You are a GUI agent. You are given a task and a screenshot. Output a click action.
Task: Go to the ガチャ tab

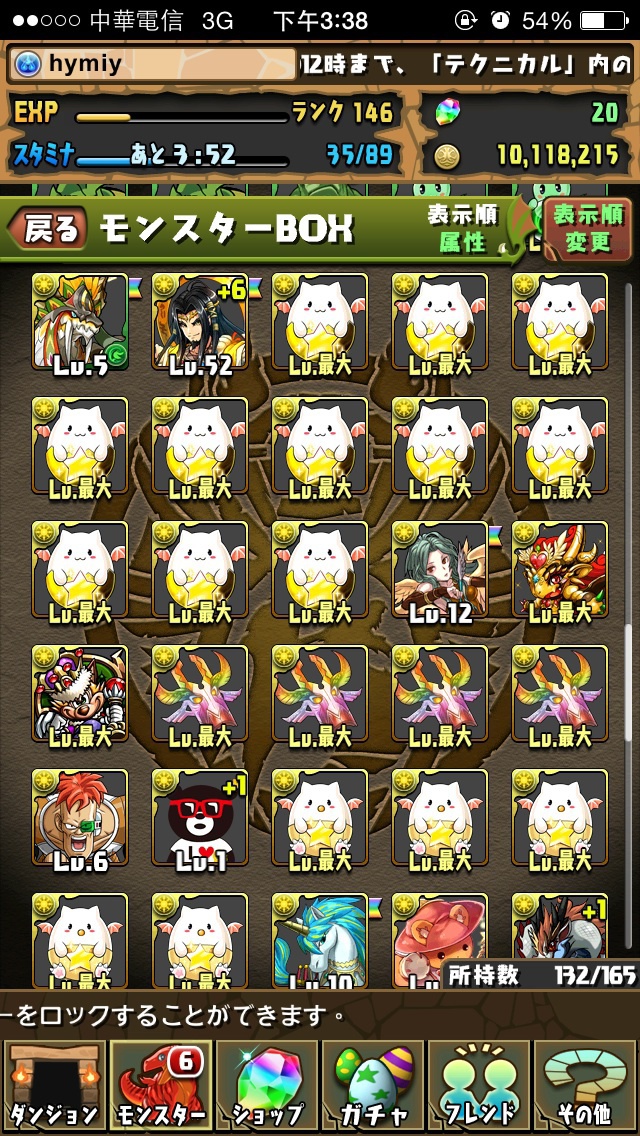372,1086
